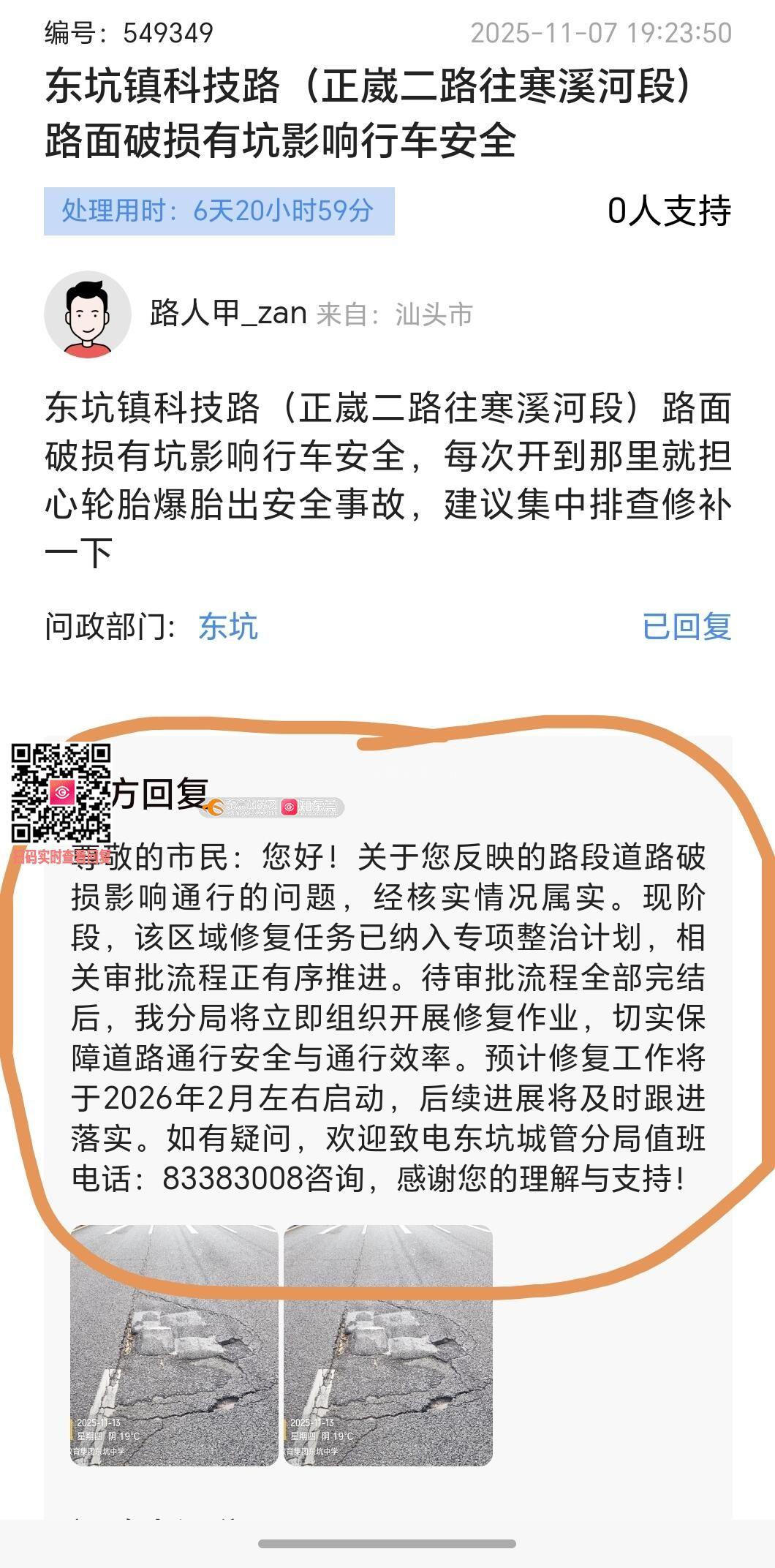View the second pothole photo in the reply
Screen dimensions: 775x1568
387,1346
